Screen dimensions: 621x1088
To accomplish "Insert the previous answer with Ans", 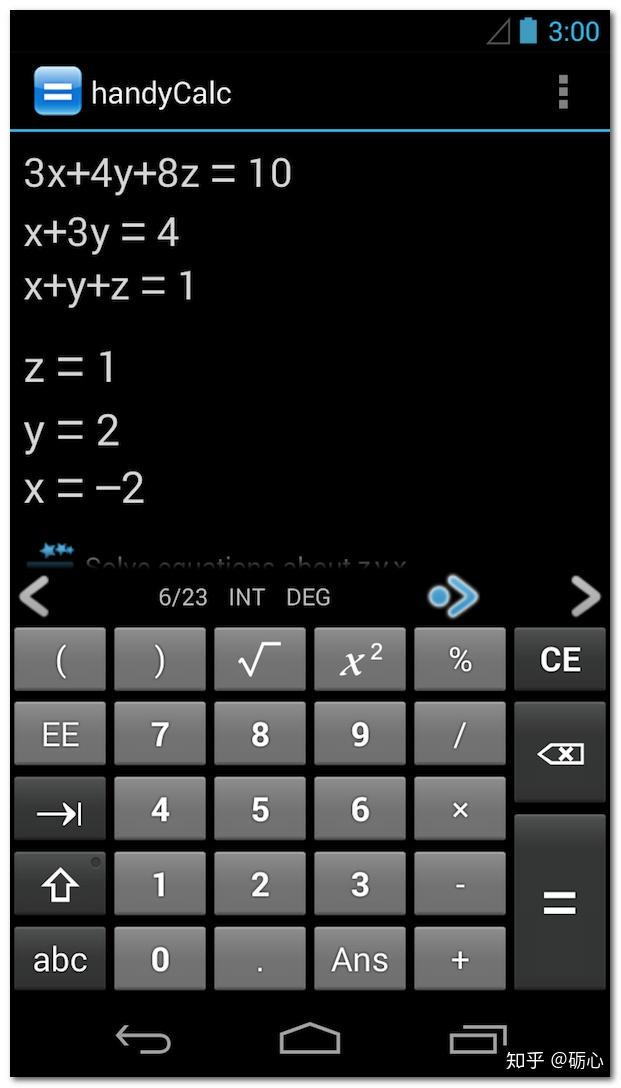I will (x=359, y=959).
